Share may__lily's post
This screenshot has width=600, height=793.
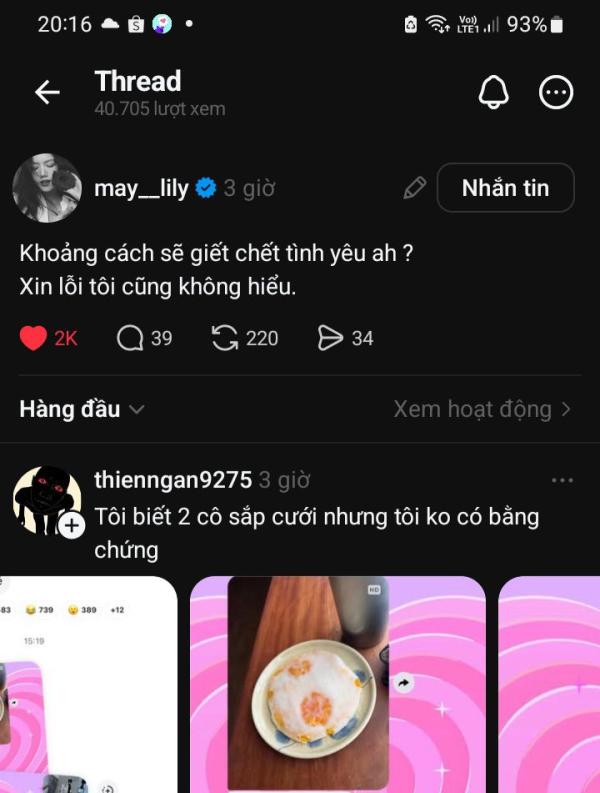(x=330, y=338)
